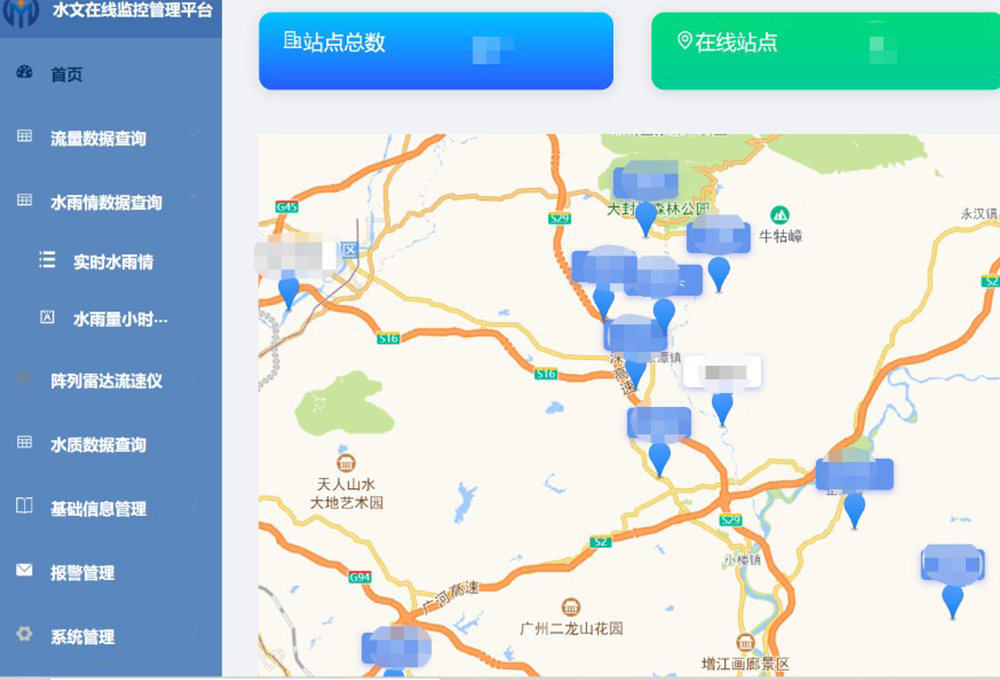Tap the station marker beside the G45 road sign
Viewport: 1000px width, 680px height.
pyautogui.click(x=289, y=292)
